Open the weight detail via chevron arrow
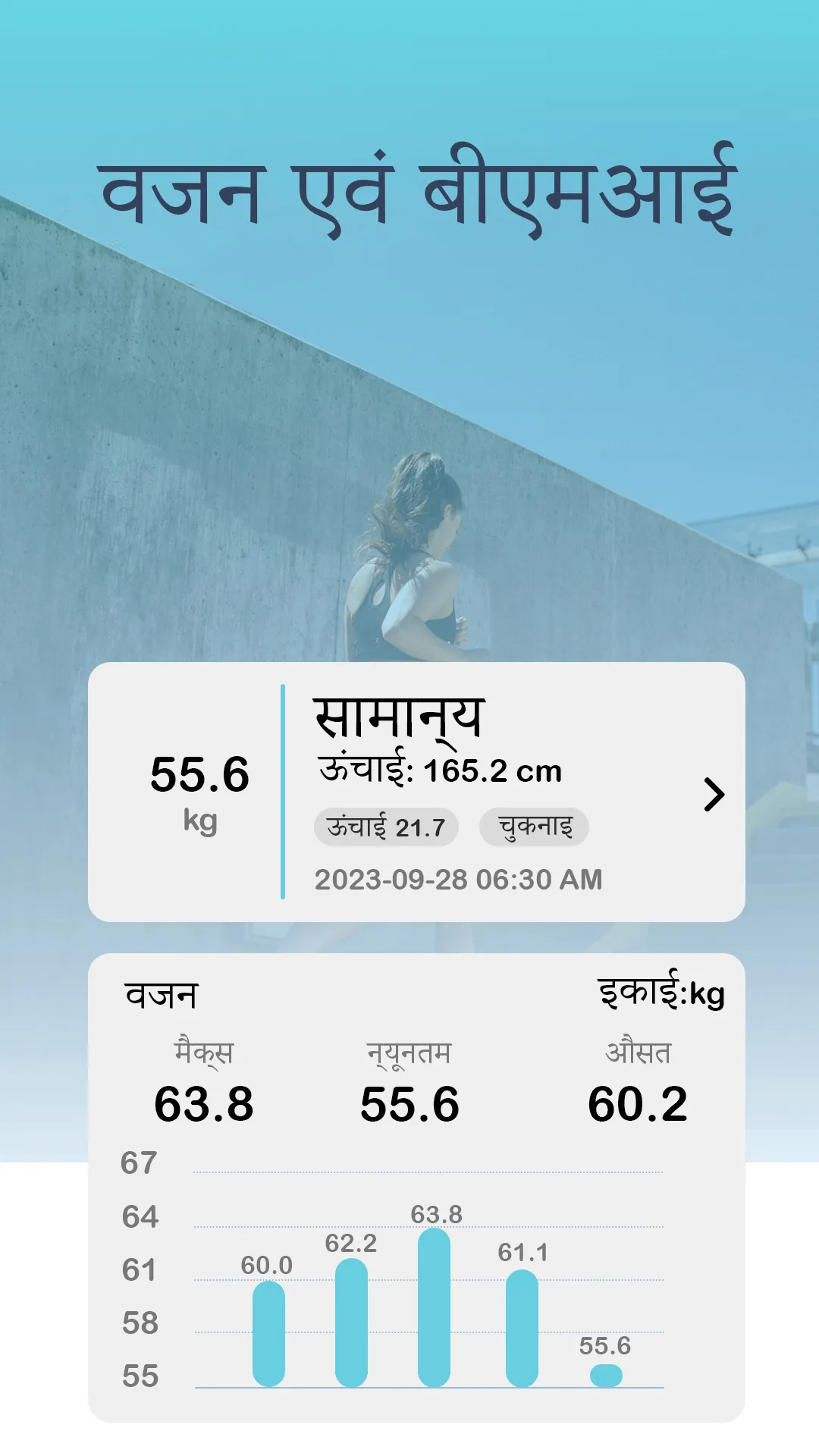Screen dimensions: 819x1456 714,794
